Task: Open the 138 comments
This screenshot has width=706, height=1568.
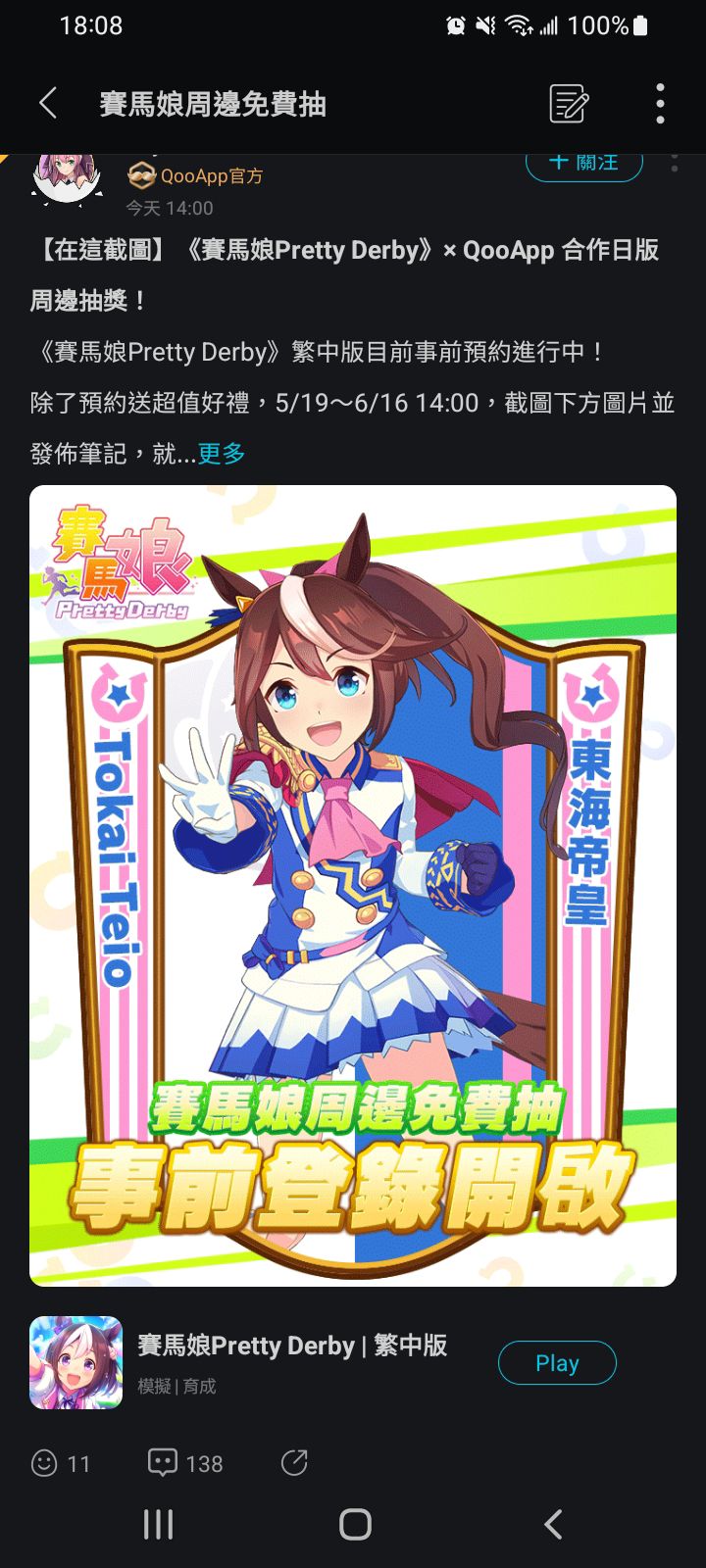Action: pos(185,1463)
